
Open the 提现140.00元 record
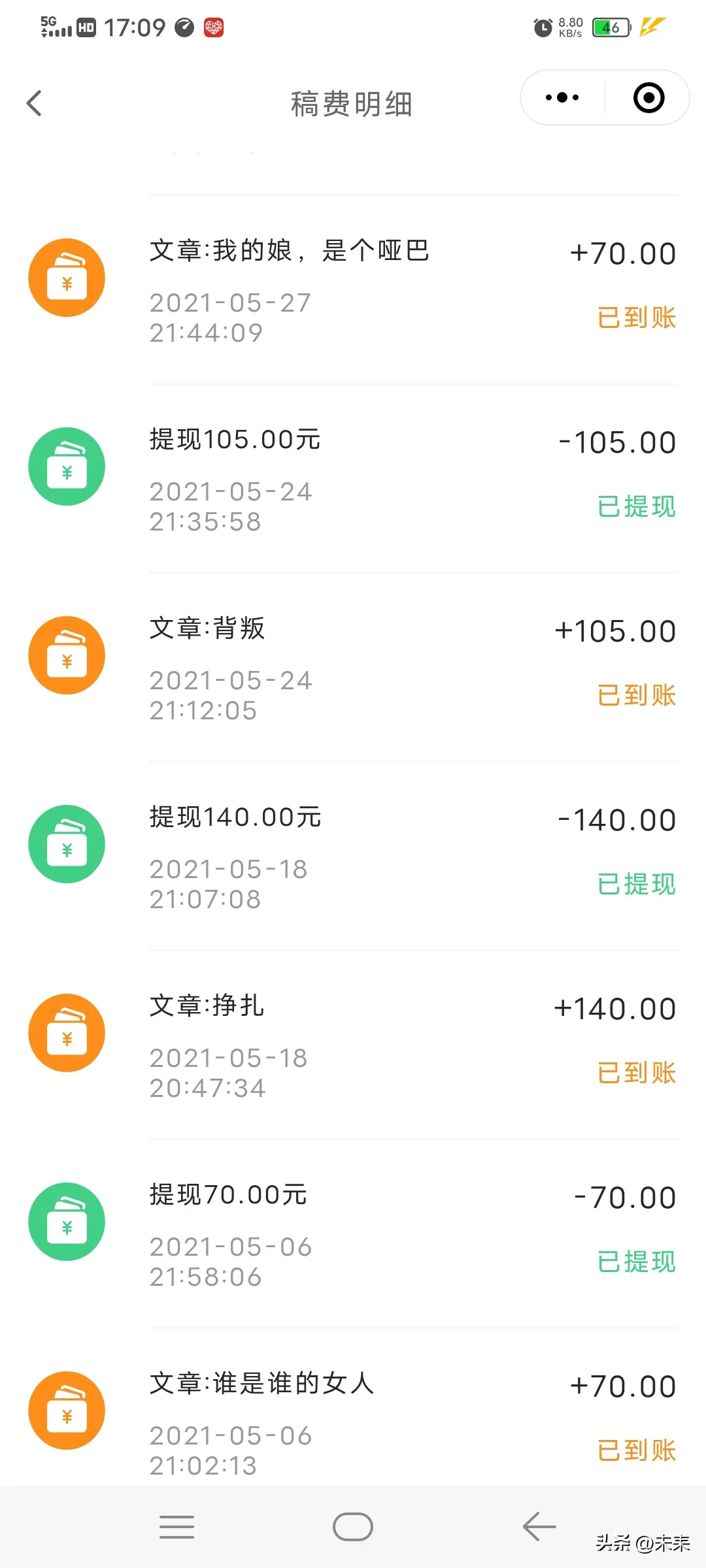tap(353, 857)
